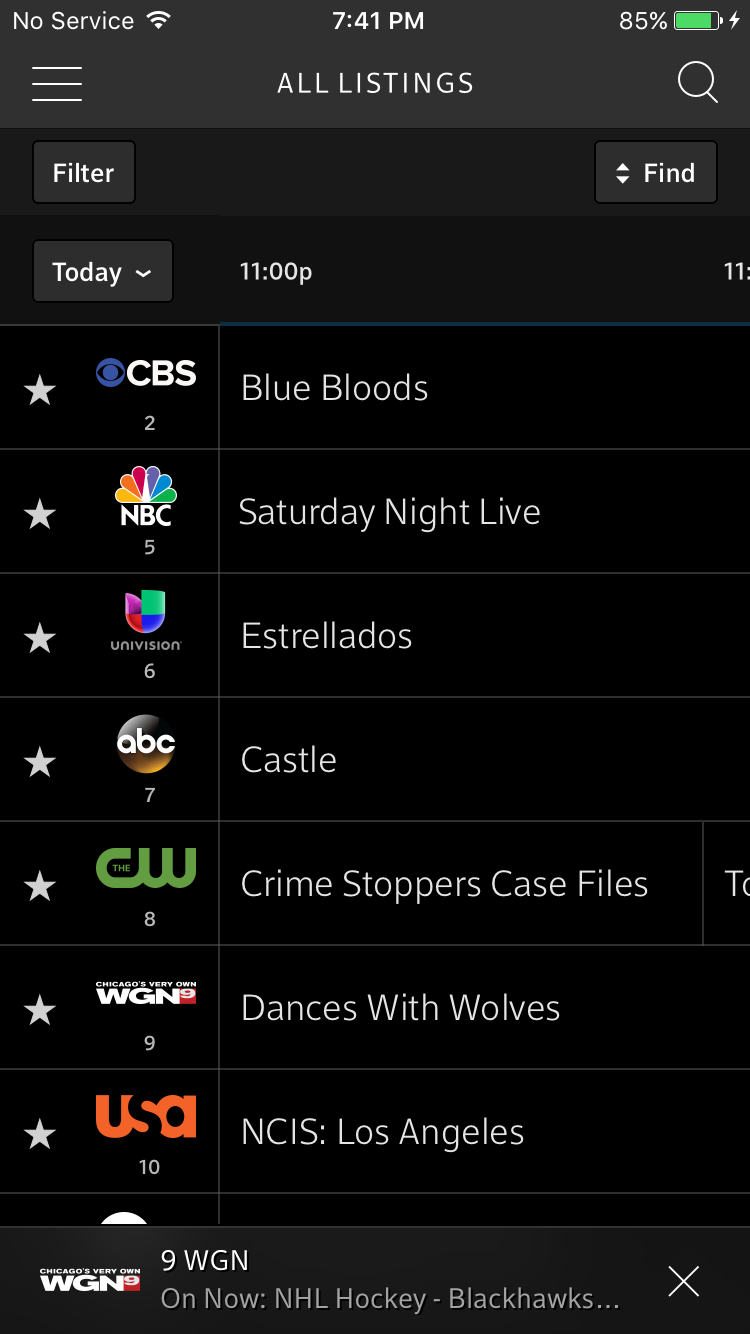Open the Blue Bloods listing
Screen dimensions: 750x1334
tap(485, 388)
